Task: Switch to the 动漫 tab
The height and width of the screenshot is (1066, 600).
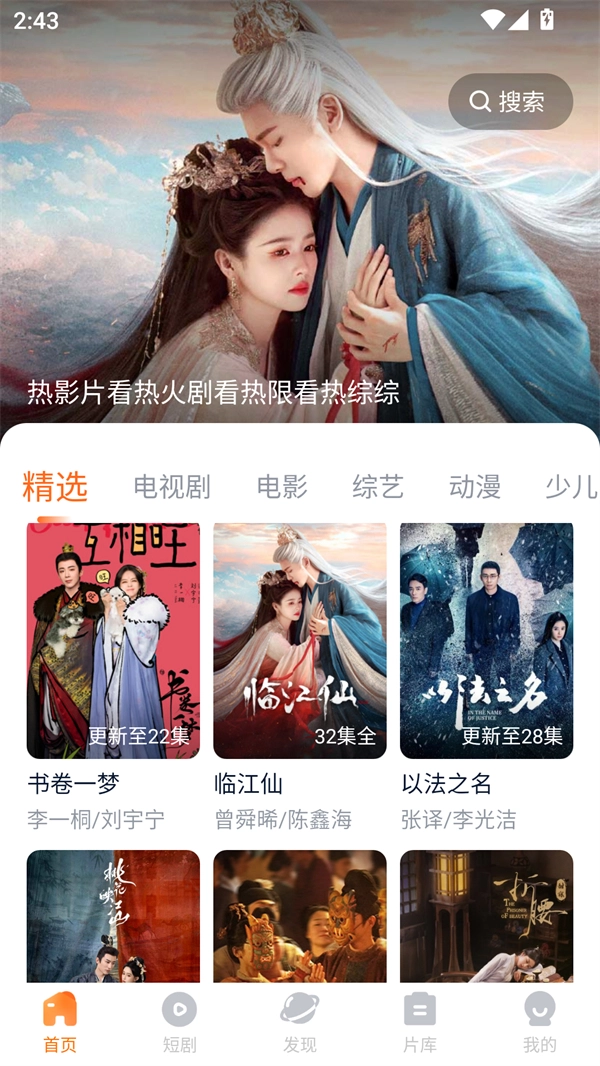Action: pos(474,487)
